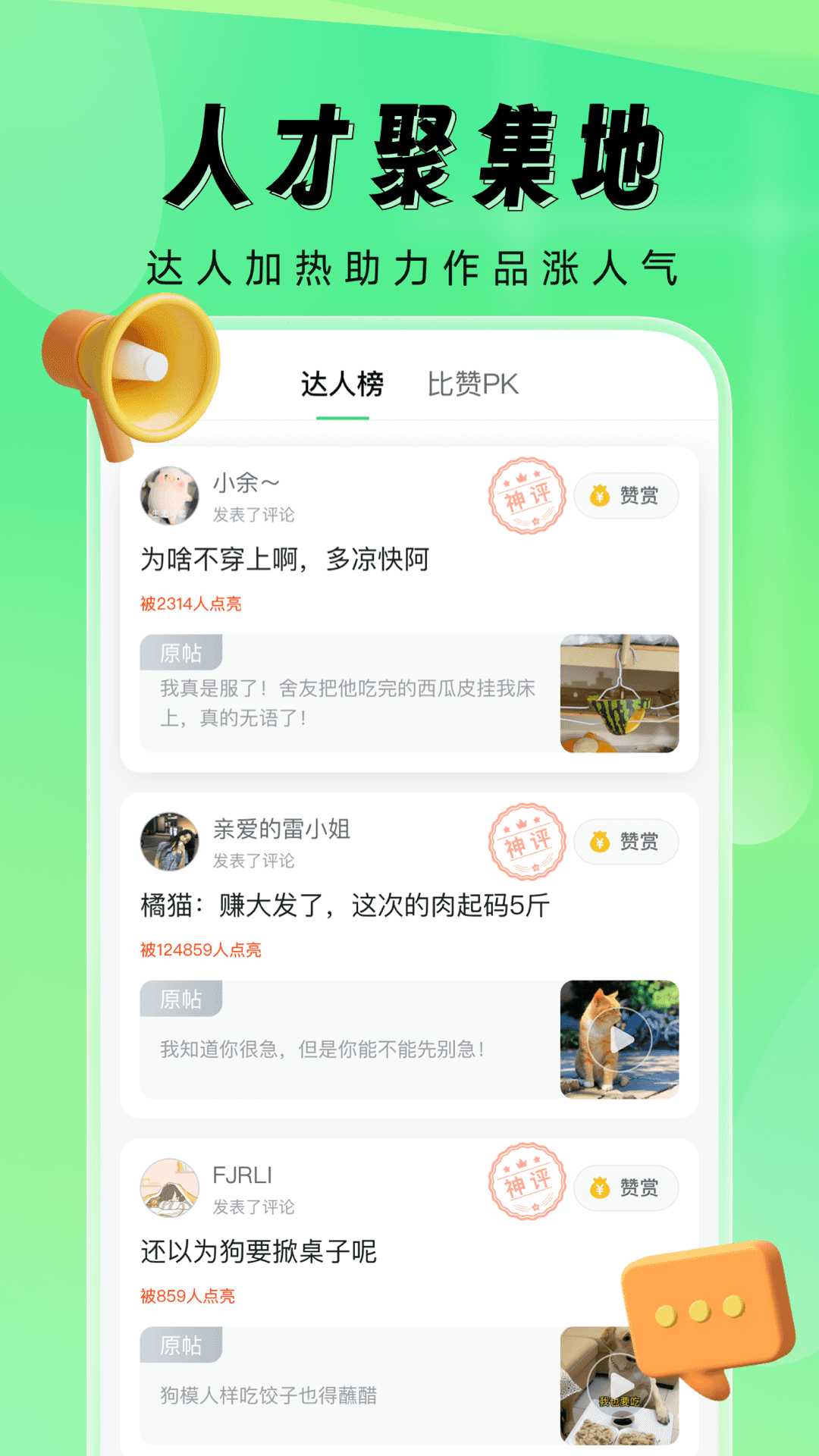Click the 神评 stamp on 亲爱的雷小姐's comment
This screenshot has width=819, height=1456.
528,842
